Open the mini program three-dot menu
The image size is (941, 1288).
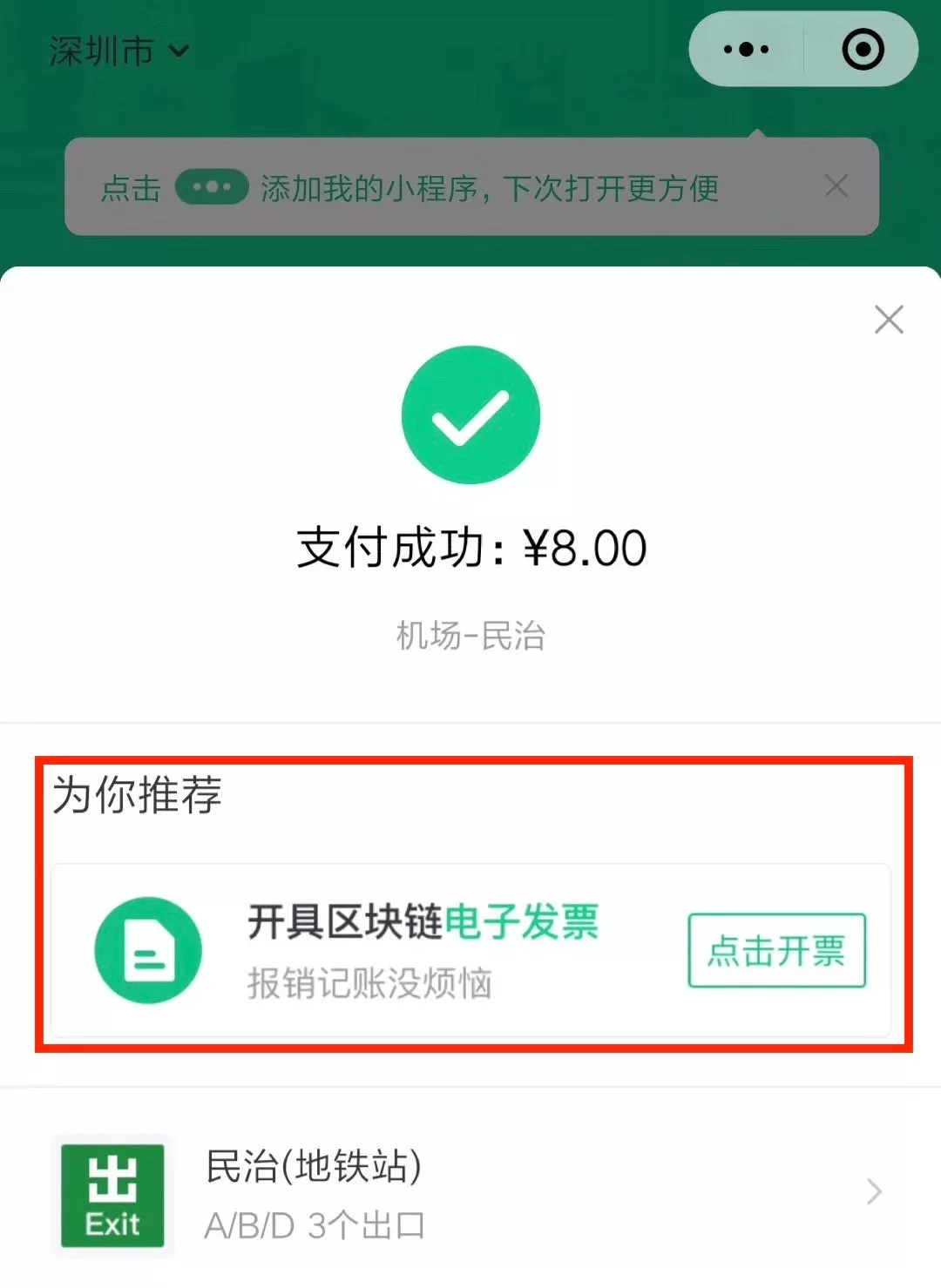(747, 50)
